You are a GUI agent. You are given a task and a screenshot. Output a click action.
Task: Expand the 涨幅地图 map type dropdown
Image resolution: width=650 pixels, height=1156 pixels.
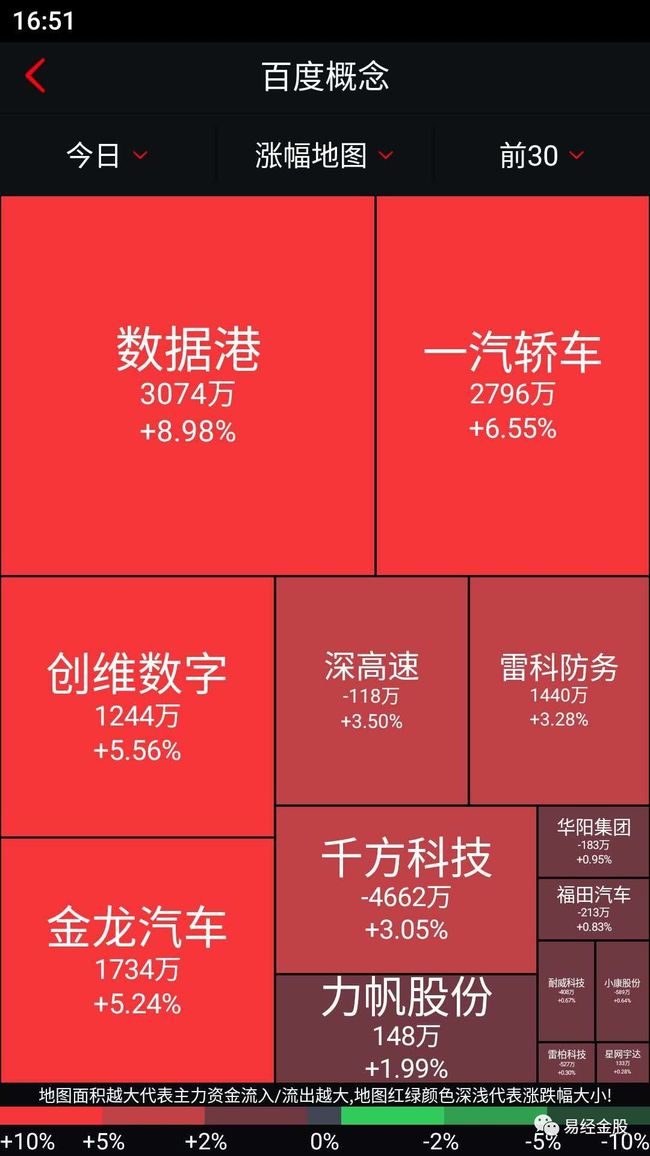[x=324, y=156]
